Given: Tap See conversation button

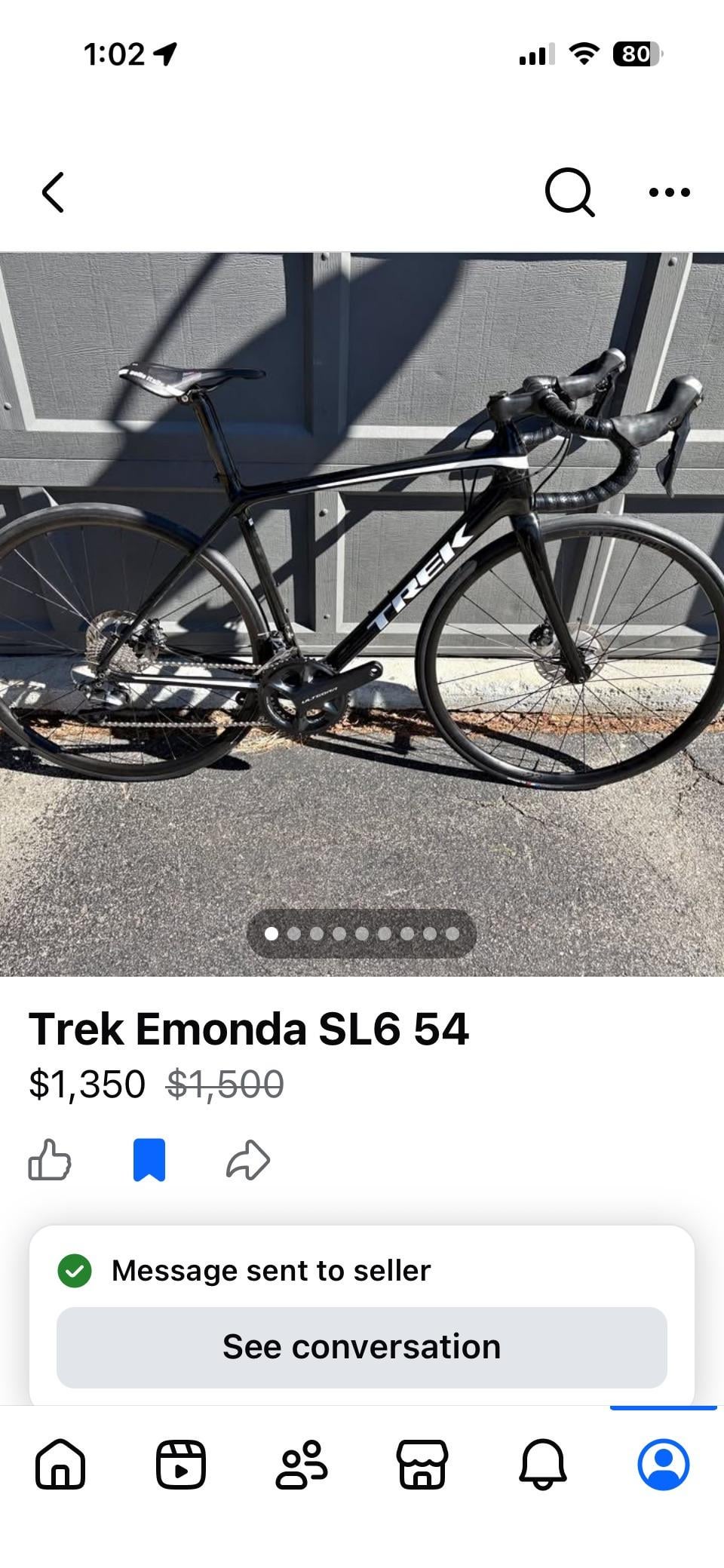Looking at the screenshot, I should pyautogui.click(x=362, y=1347).
